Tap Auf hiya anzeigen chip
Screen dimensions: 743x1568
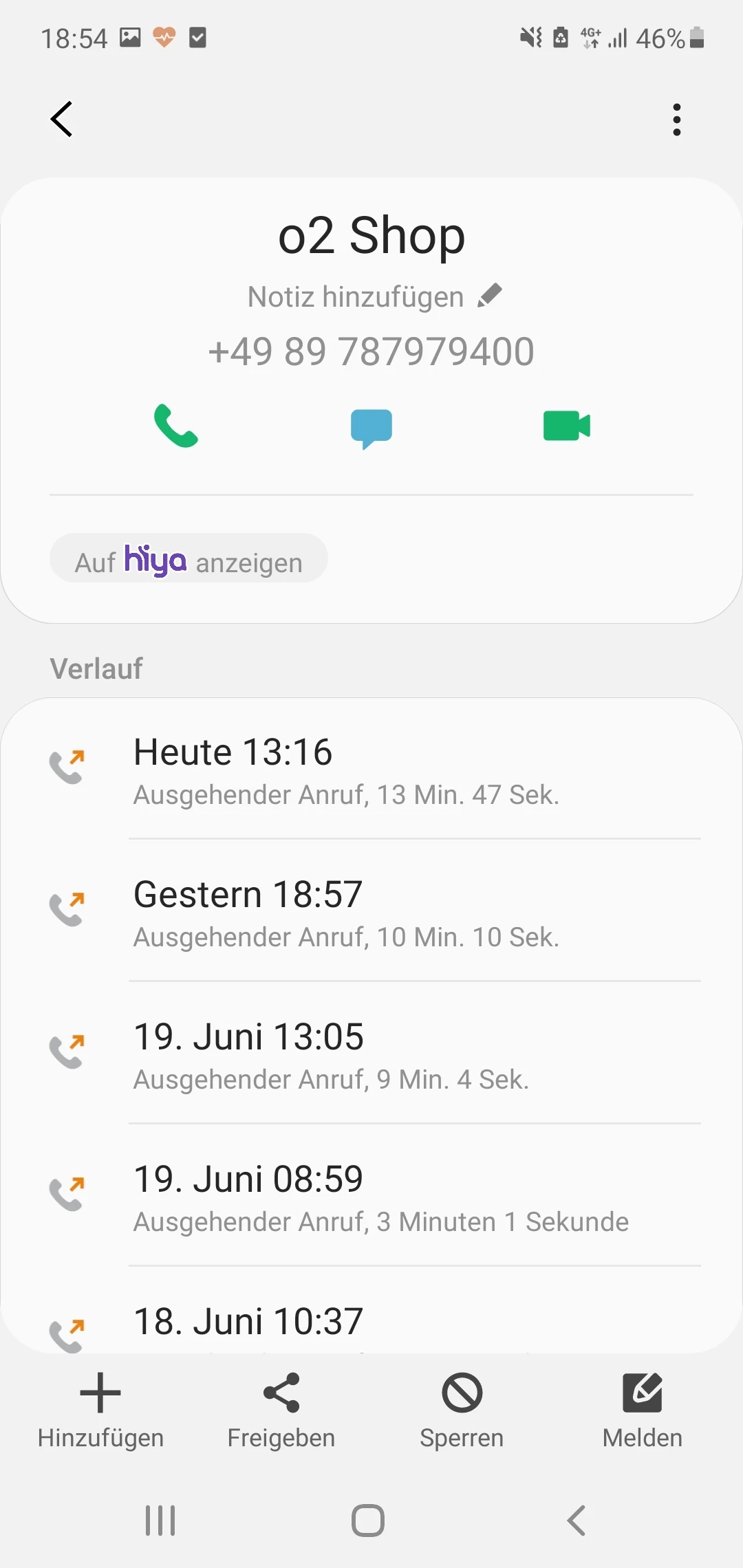189,560
